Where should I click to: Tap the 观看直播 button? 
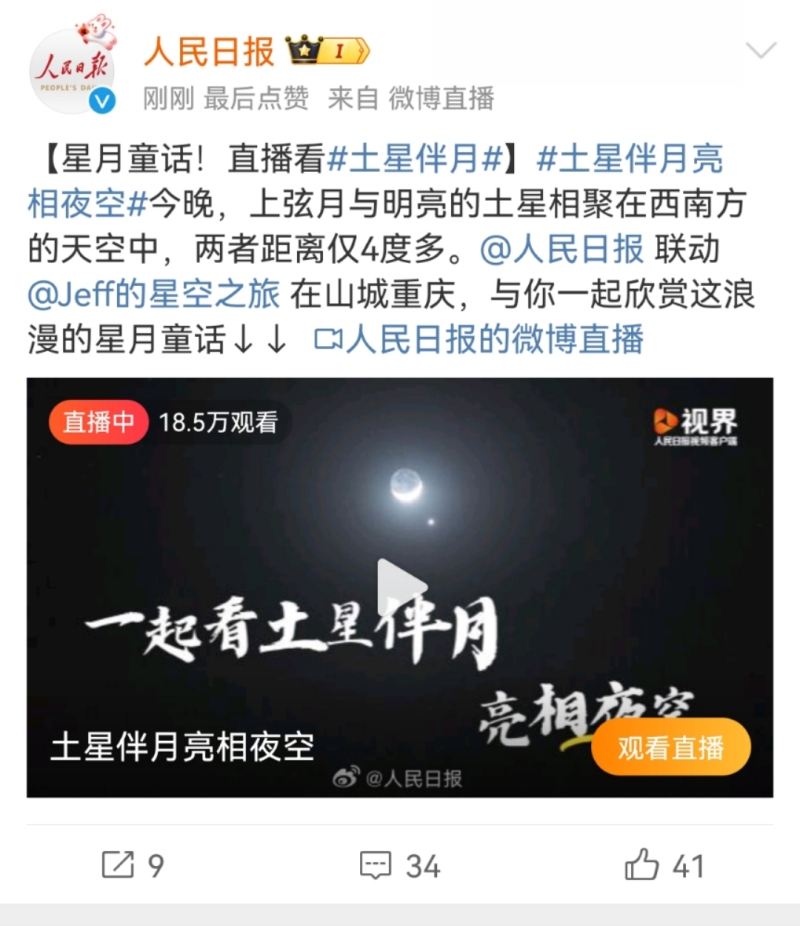click(670, 746)
